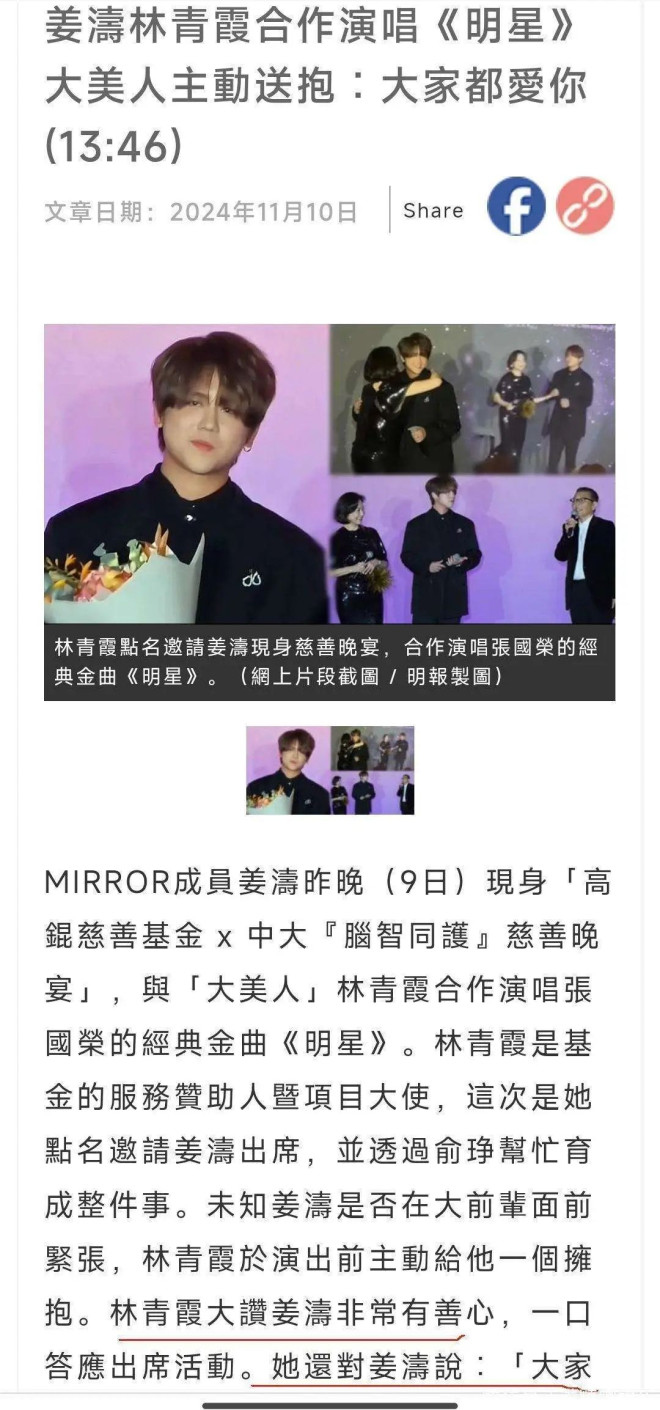Open the main article photo
This screenshot has width=660, height=1410.
[329, 474]
